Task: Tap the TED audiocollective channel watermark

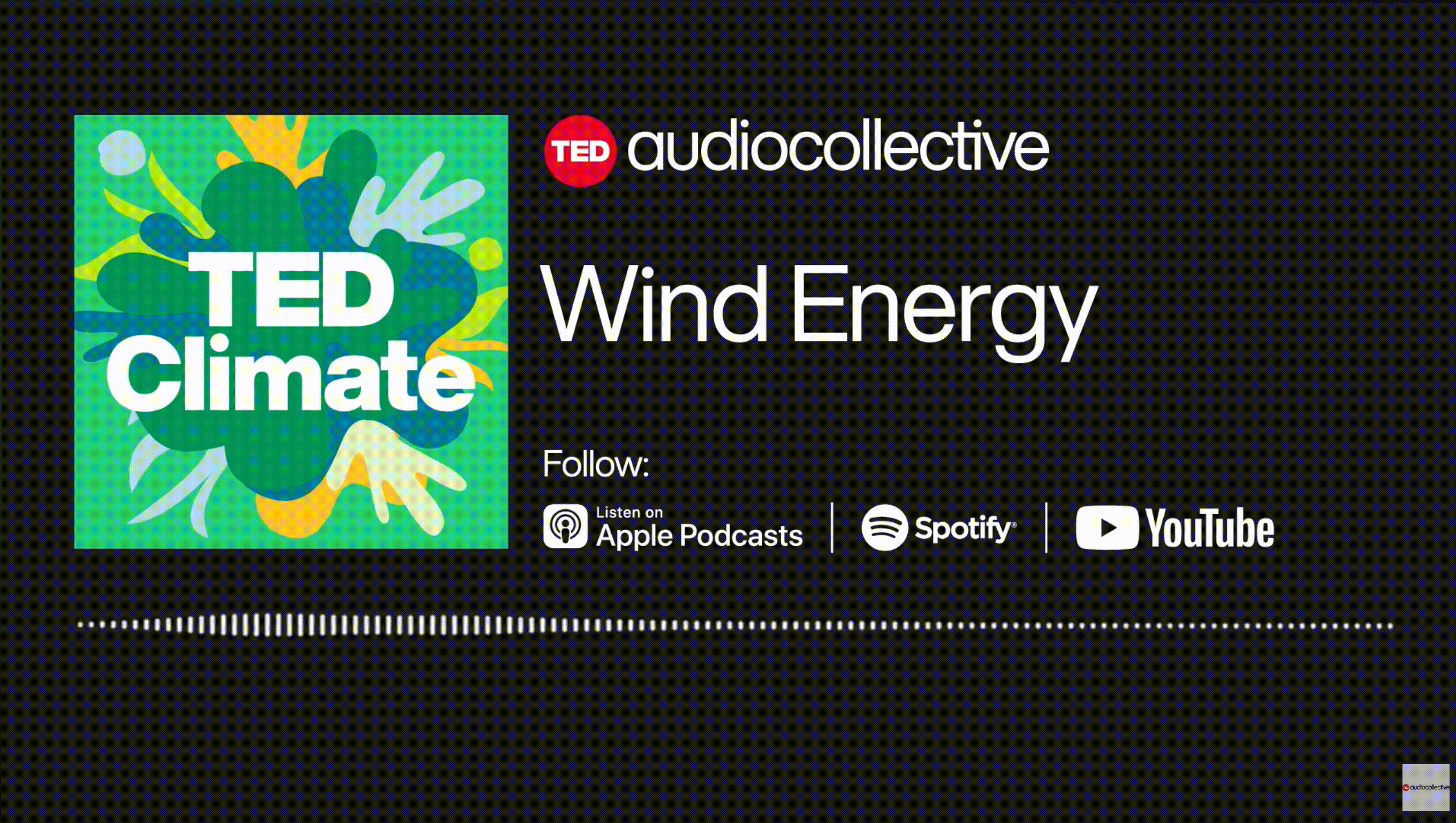Action: point(1425,787)
